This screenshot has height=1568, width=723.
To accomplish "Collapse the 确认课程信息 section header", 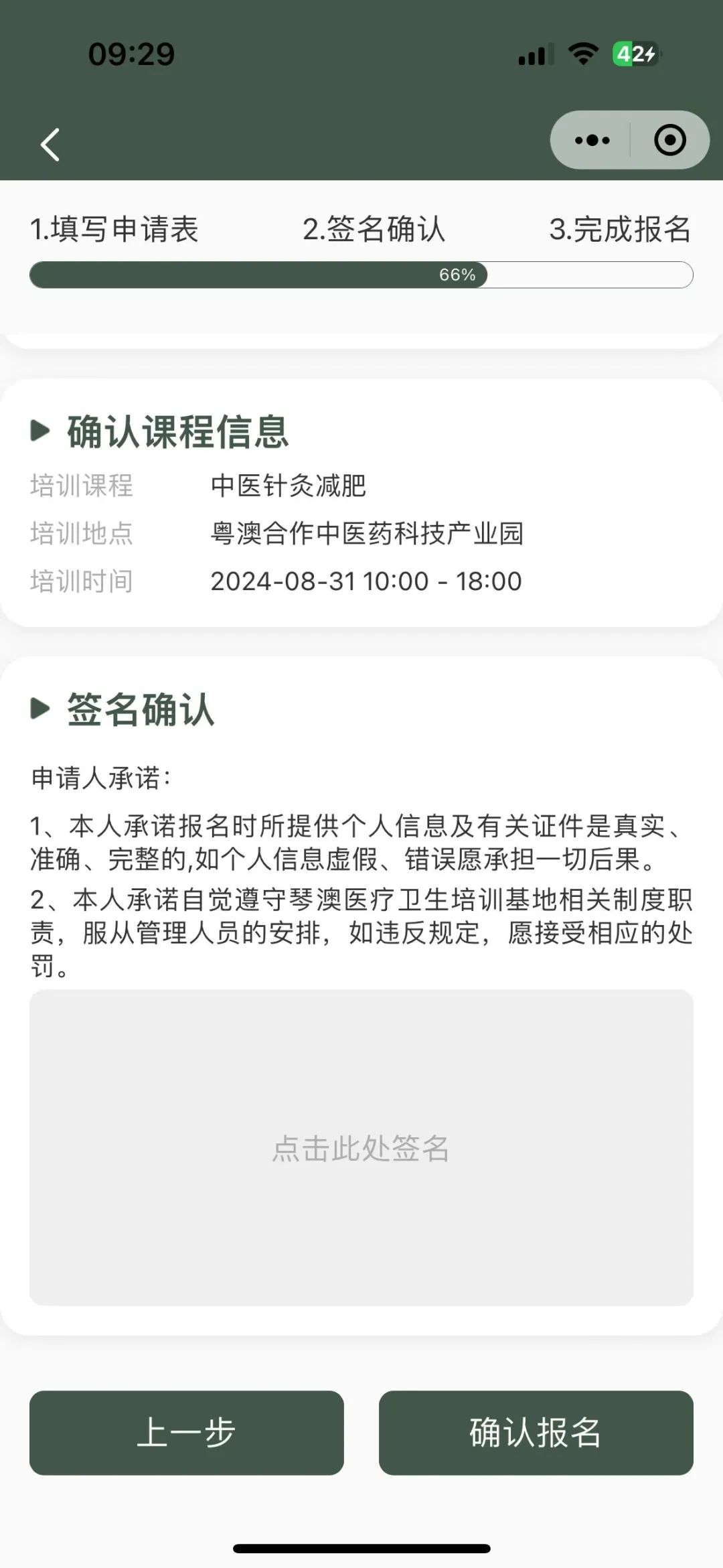I will [177, 432].
